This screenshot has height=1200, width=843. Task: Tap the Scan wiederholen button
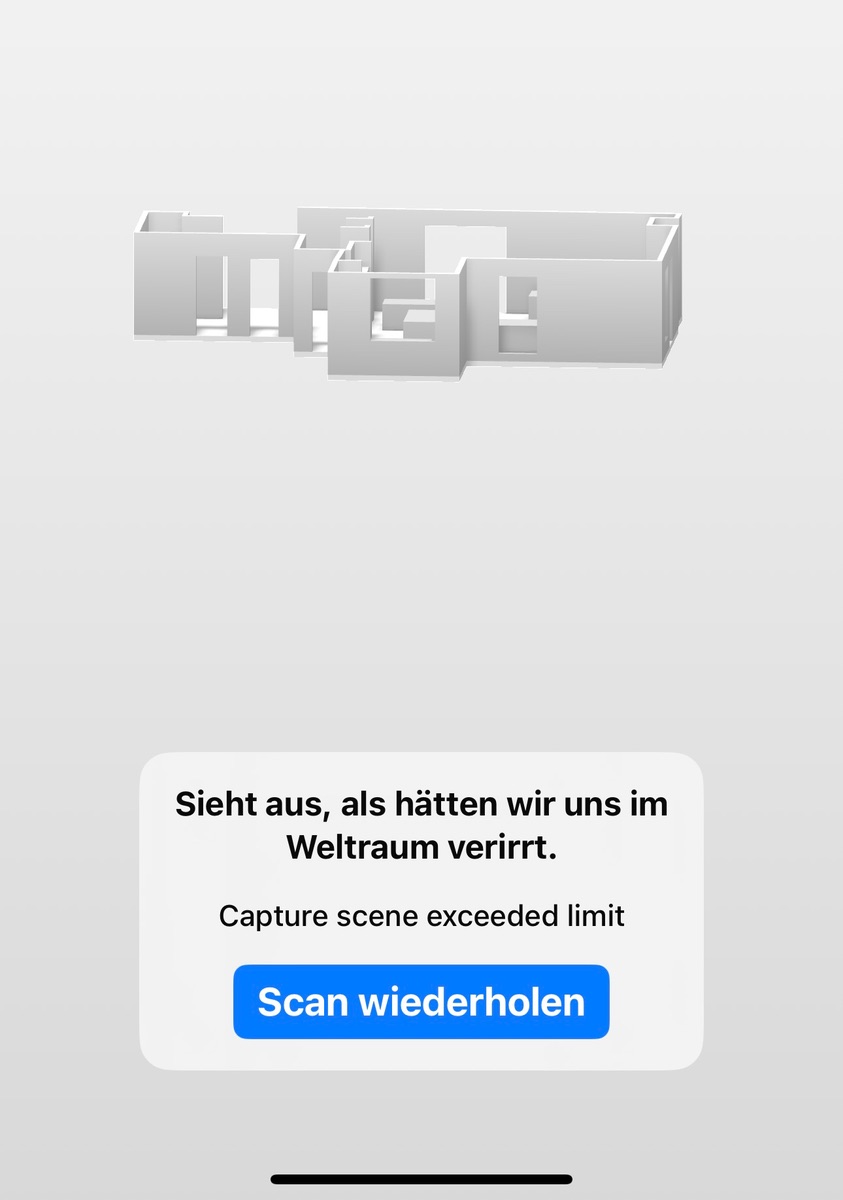click(421, 1002)
